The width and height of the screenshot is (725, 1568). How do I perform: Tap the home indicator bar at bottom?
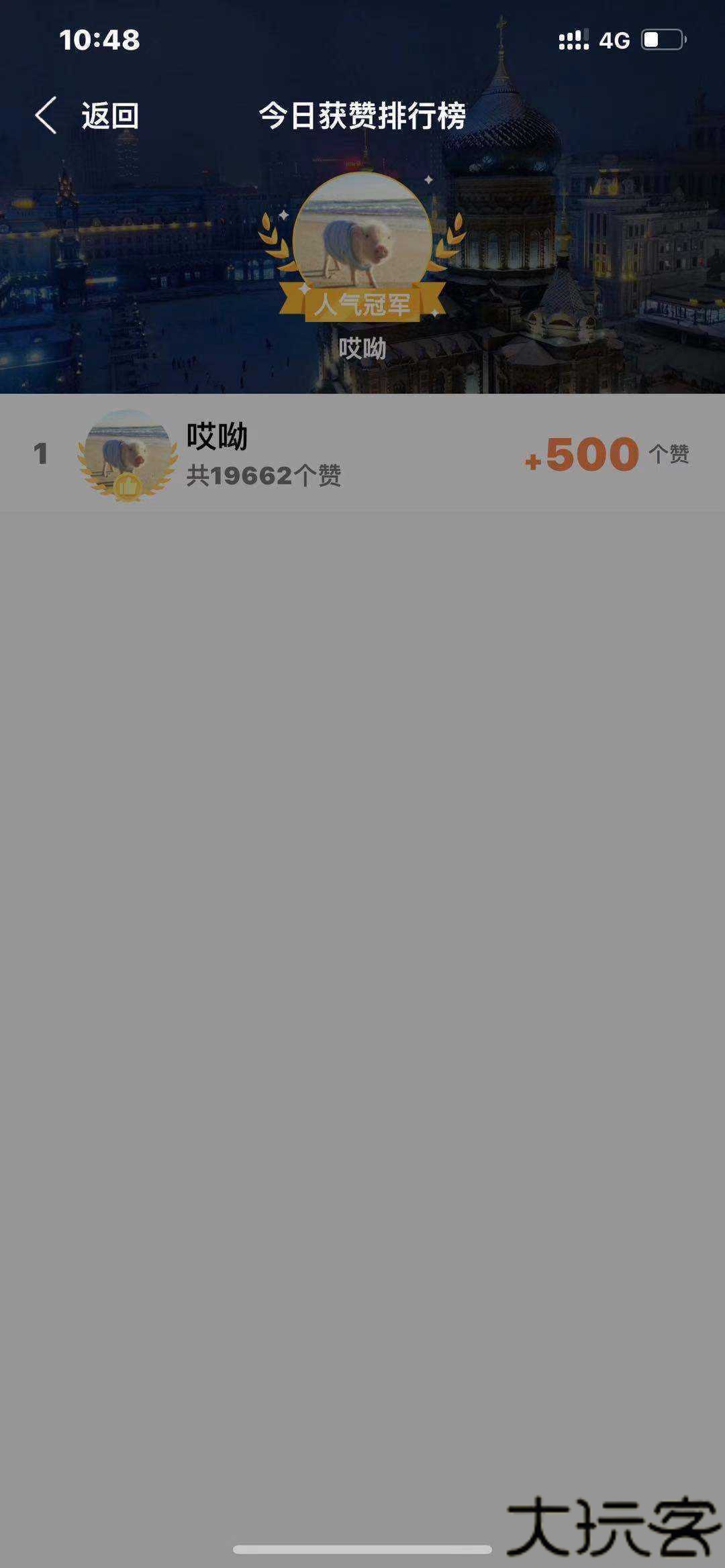[362, 1550]
